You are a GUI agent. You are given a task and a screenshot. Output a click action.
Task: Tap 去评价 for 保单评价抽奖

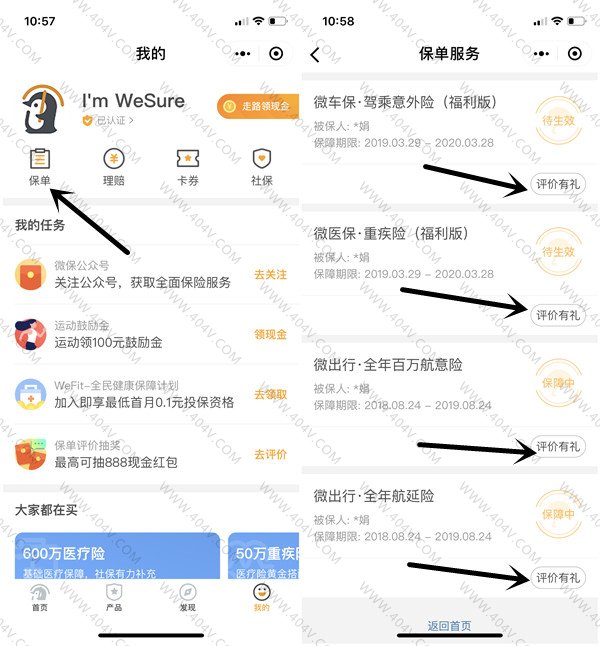pos(270,454)
